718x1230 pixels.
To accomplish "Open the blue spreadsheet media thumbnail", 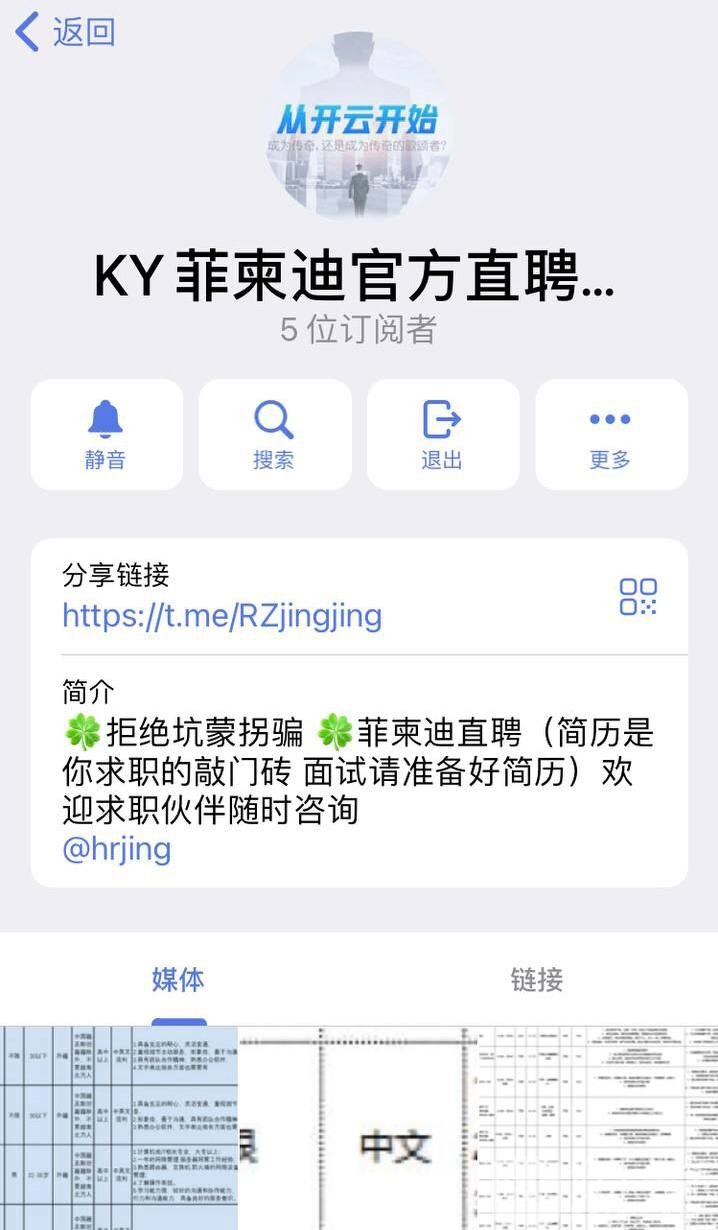I will [119, 1128].
